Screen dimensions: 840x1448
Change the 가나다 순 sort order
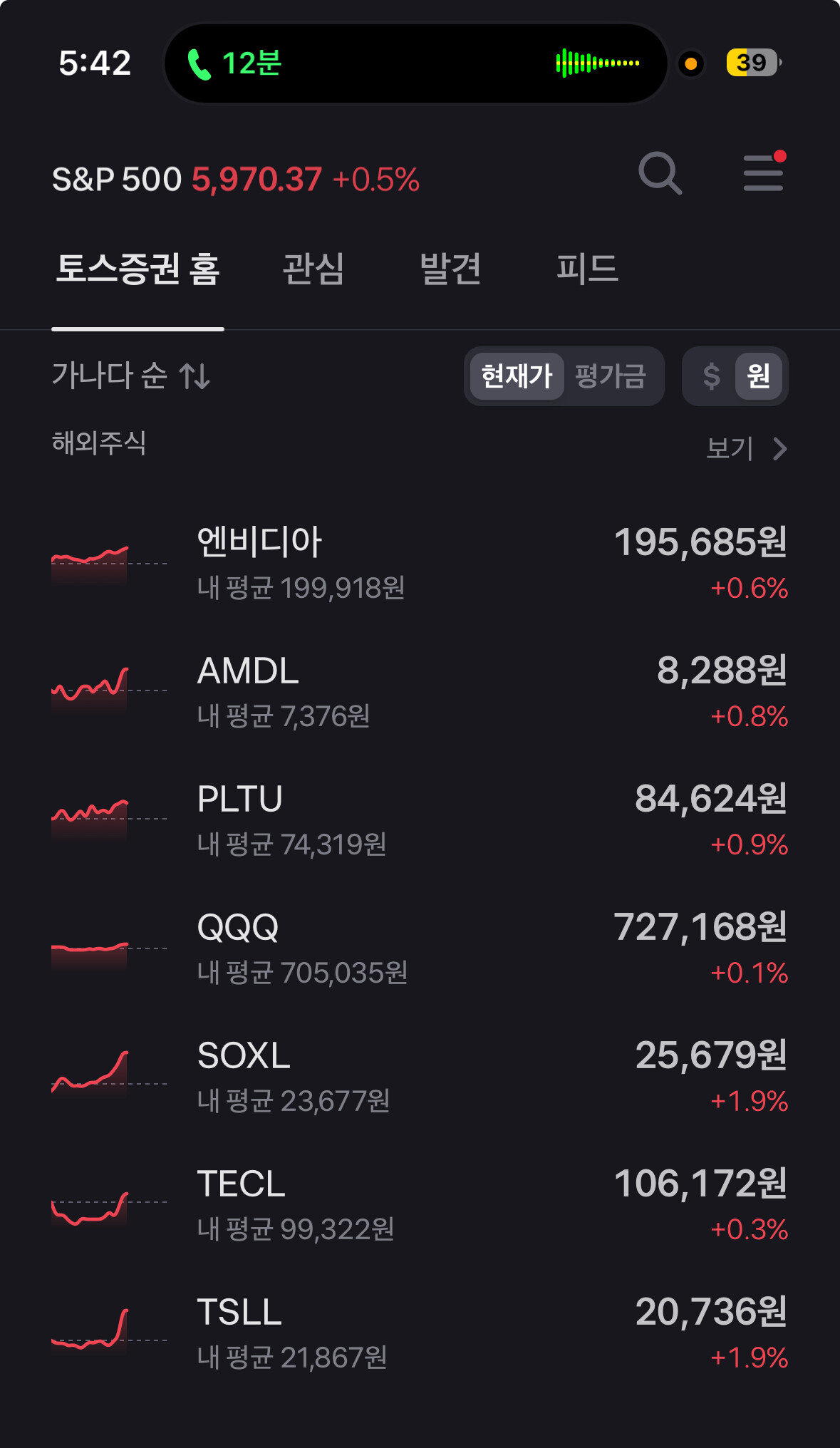click(x=131, y=376)
